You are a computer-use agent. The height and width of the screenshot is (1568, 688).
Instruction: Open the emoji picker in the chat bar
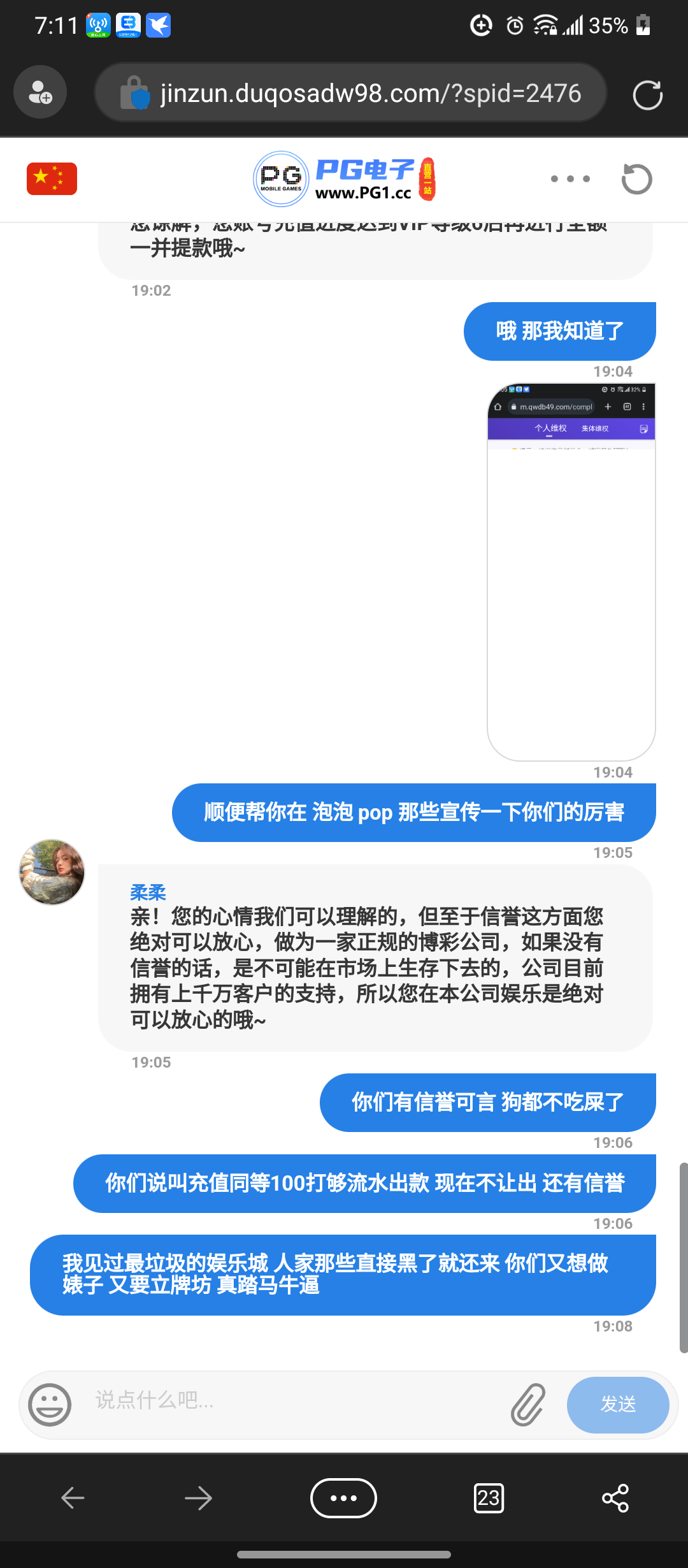[x=51, y=1404]
